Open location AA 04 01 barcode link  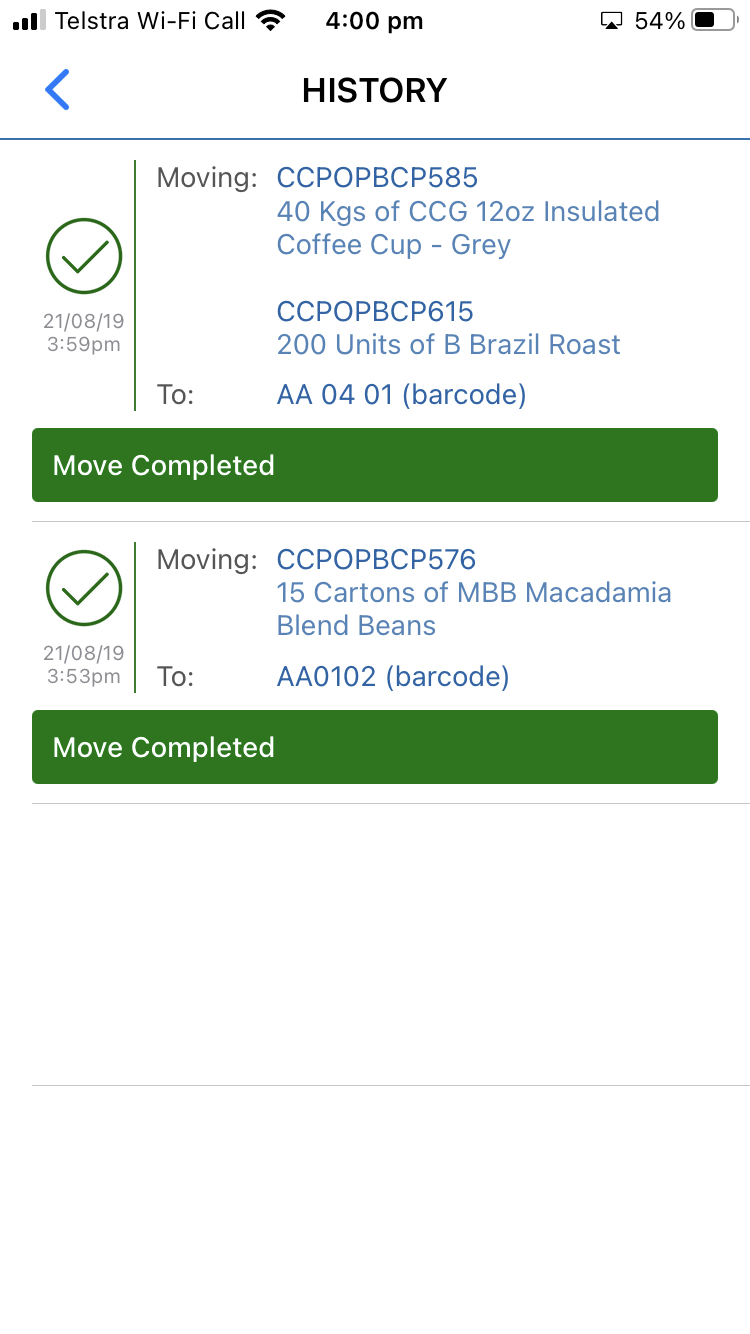tap(401, 394)
